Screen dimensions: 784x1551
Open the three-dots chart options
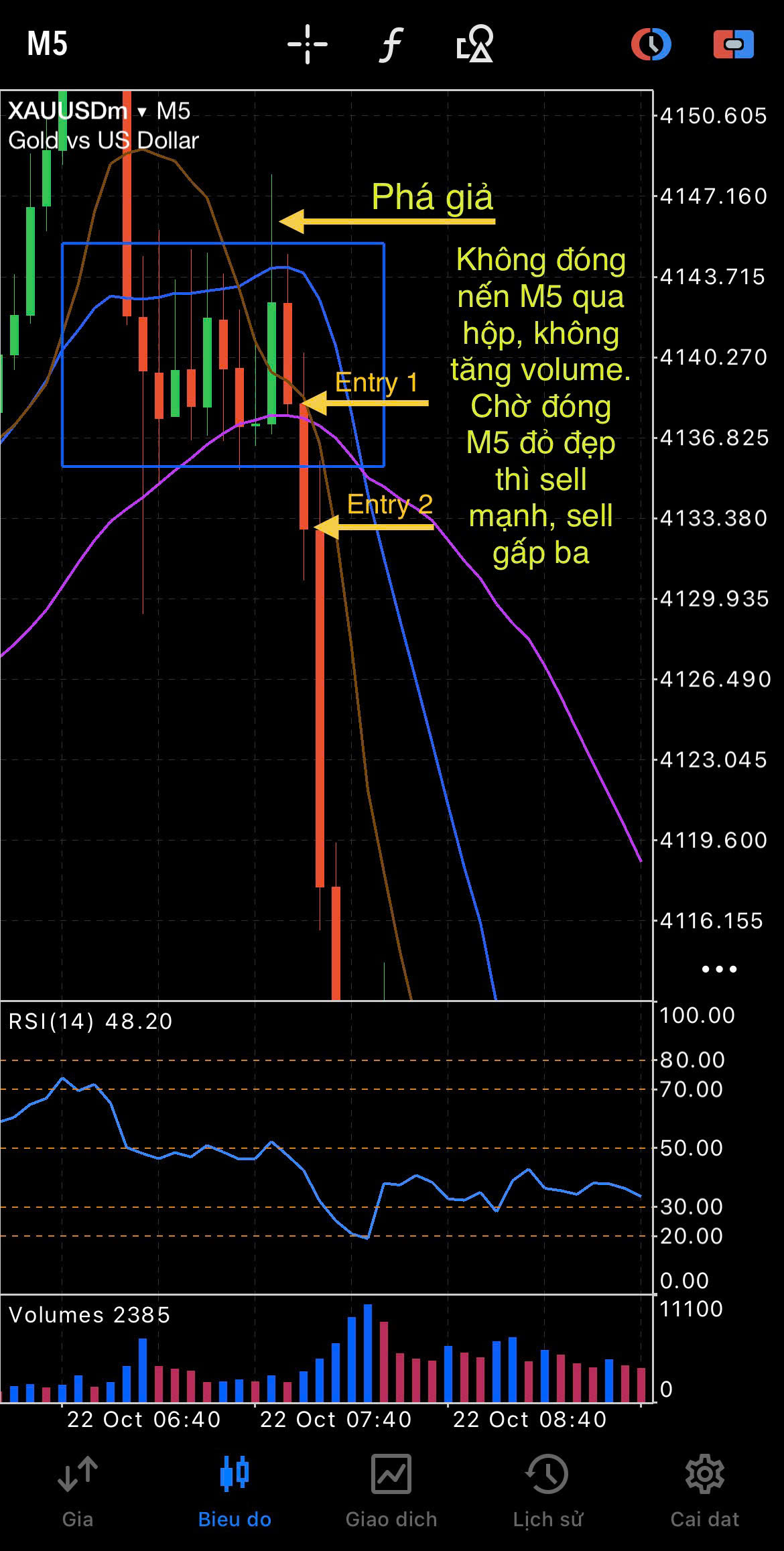click(719, 969)
